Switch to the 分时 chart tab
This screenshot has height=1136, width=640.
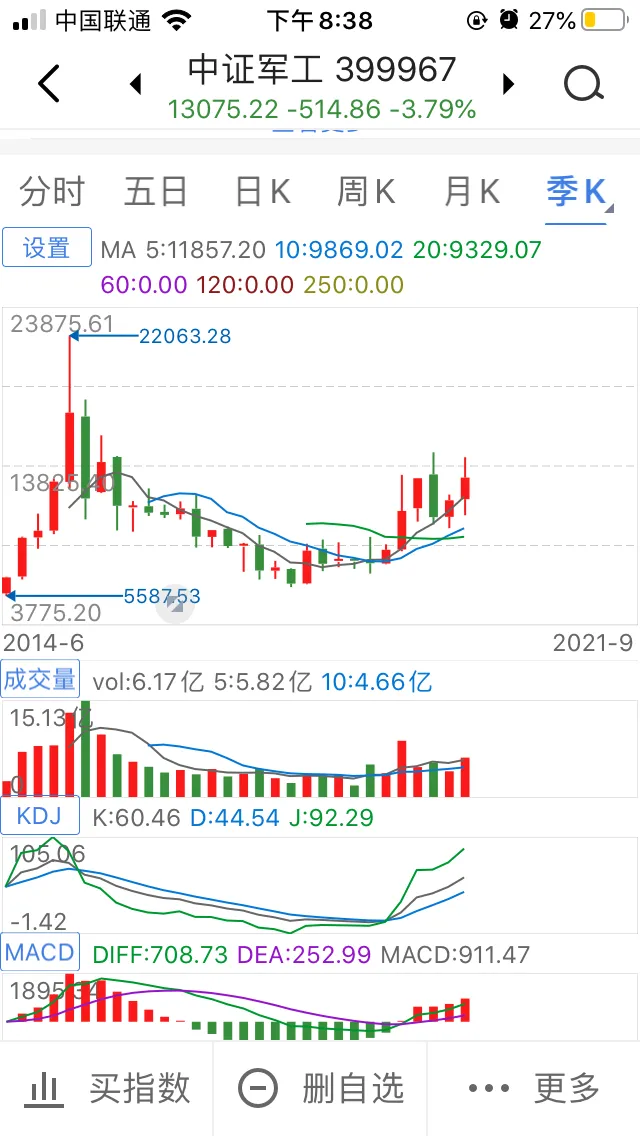coord(52,191)
